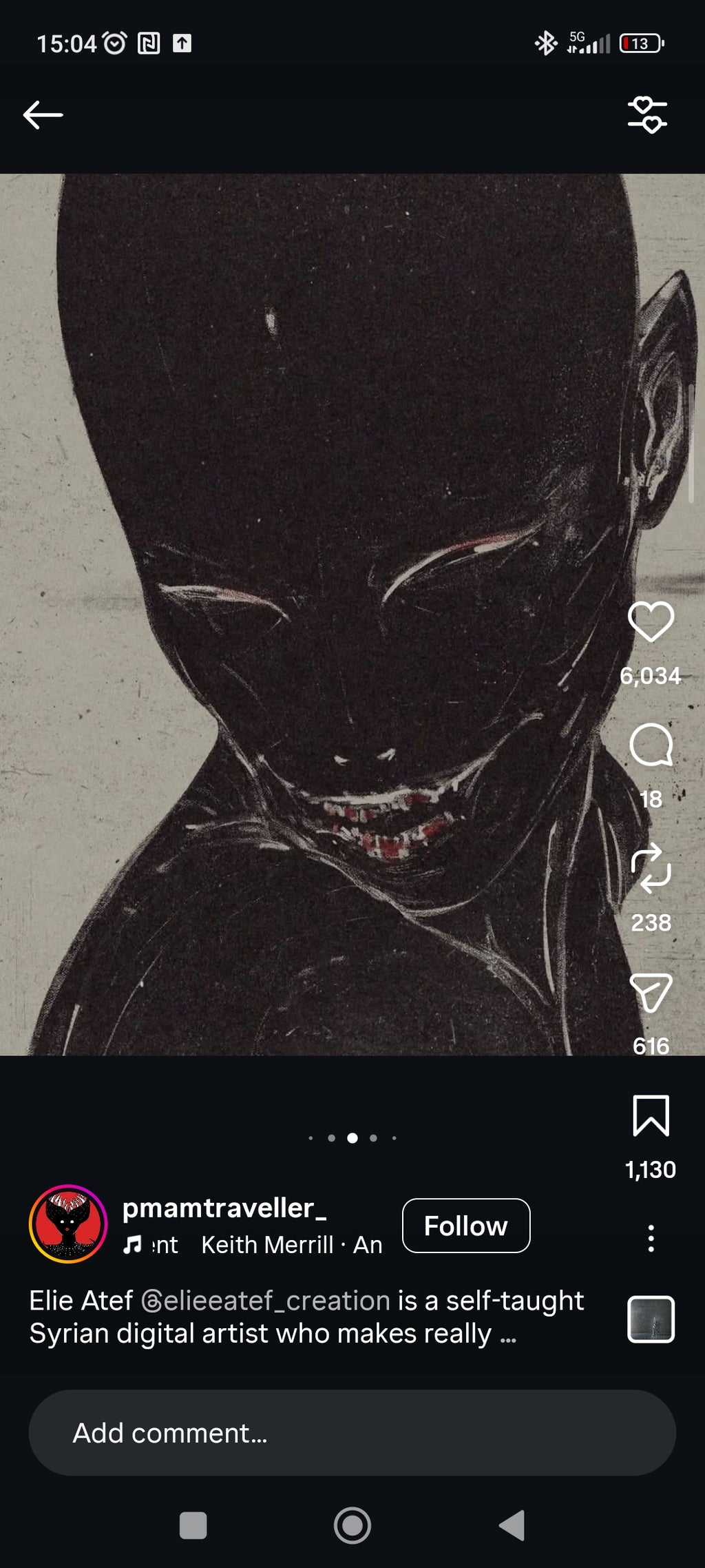Screen dimensions: 705x1568
Task: Expand the truncated caption text
Action: [x=508, y=1334]
